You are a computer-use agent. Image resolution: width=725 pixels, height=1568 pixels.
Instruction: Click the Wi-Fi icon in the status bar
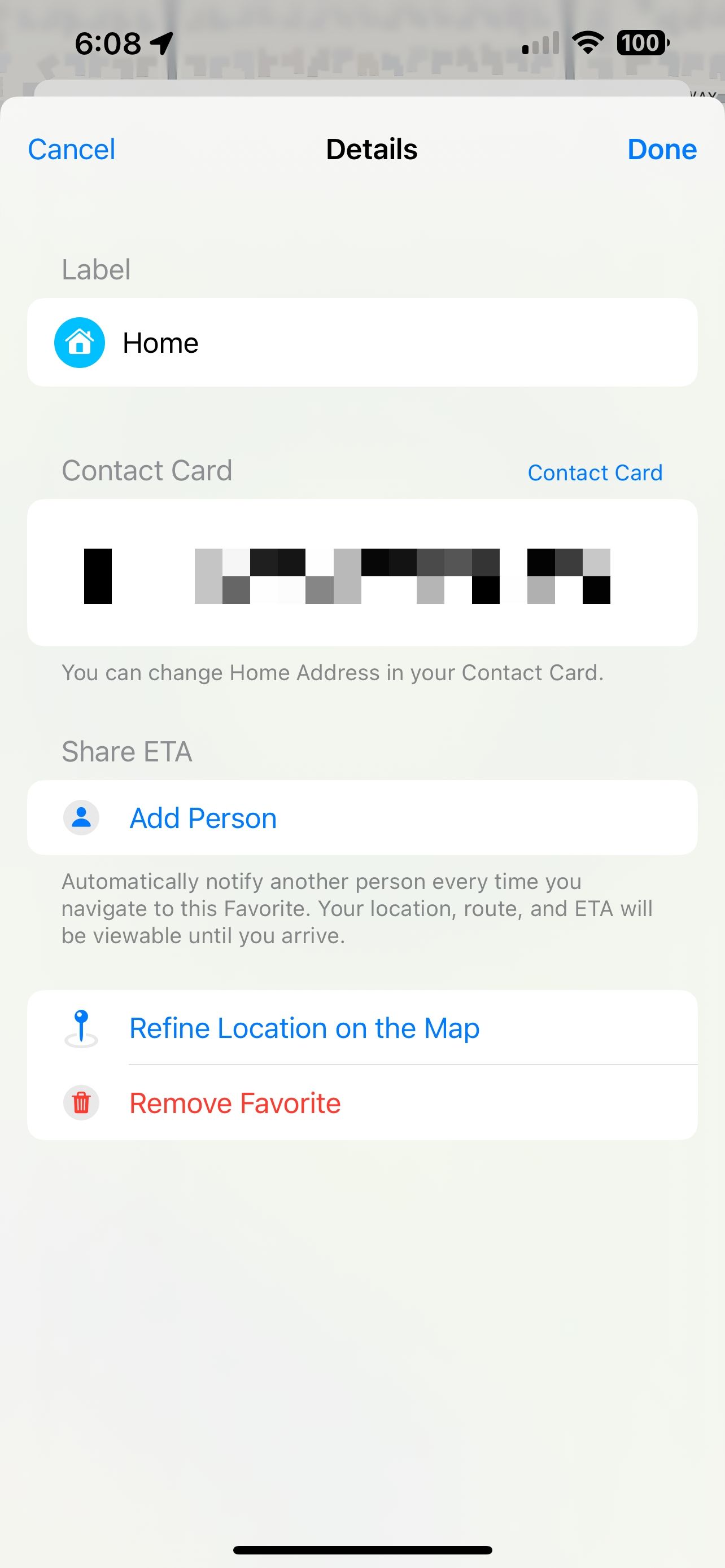(x=586, y=43)
